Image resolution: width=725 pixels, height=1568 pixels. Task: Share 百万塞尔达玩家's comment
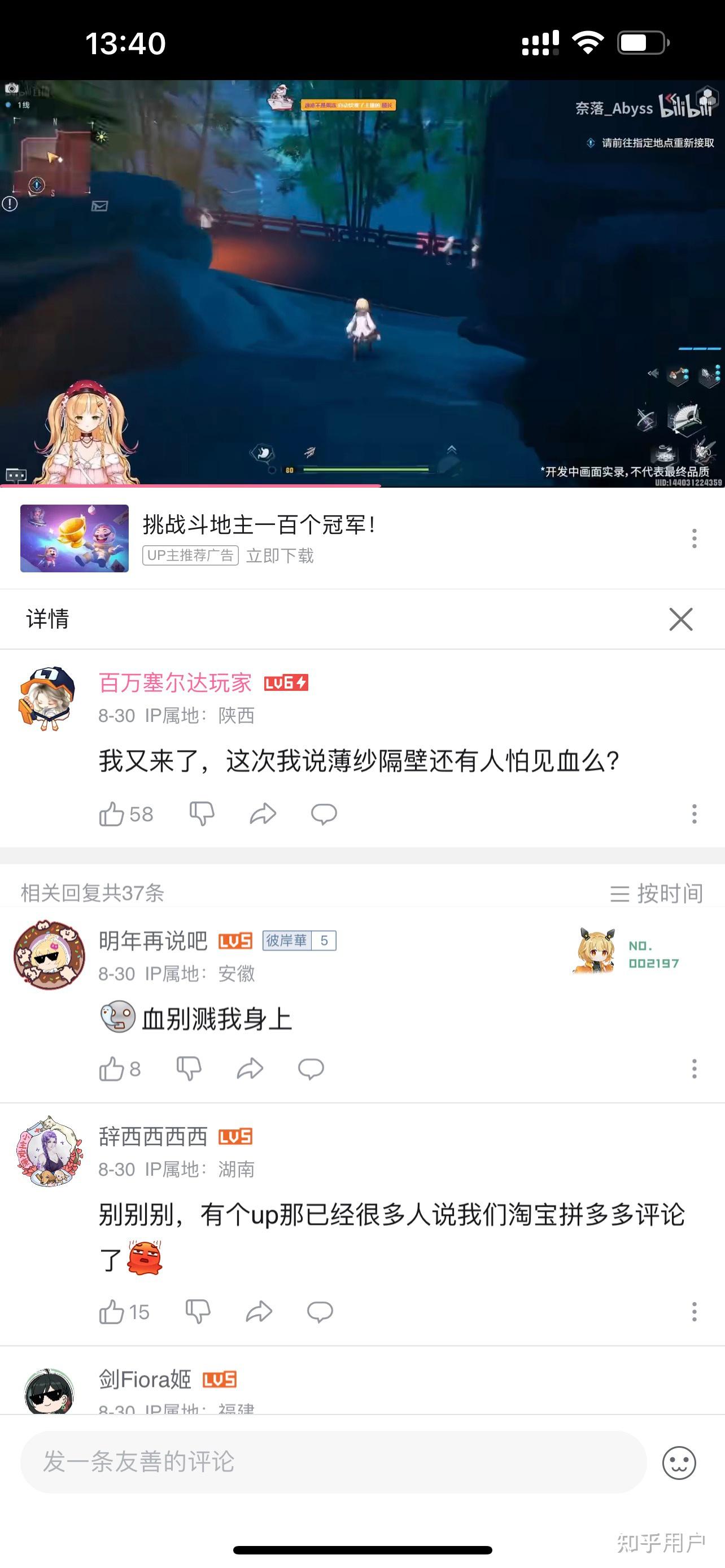[263, 814]
